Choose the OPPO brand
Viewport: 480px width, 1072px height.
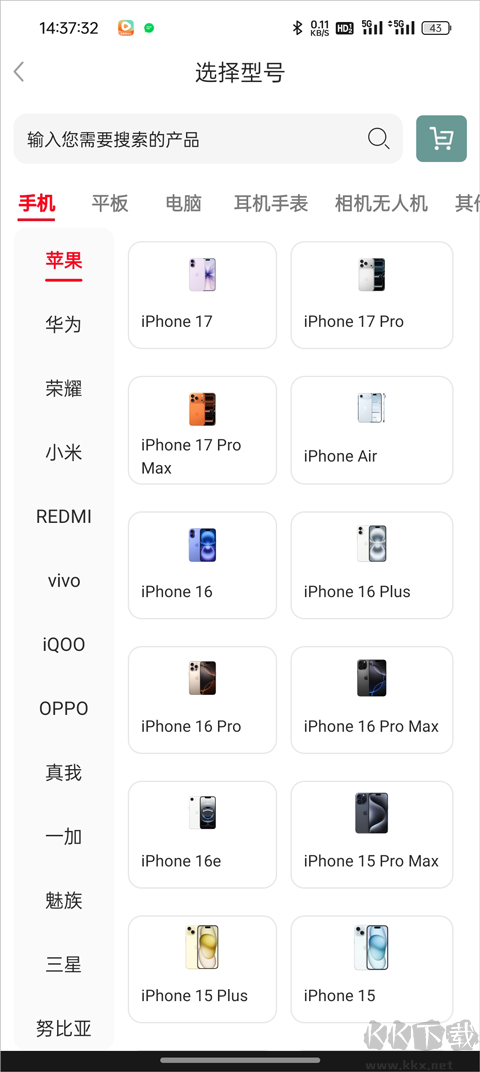point(64,709)
